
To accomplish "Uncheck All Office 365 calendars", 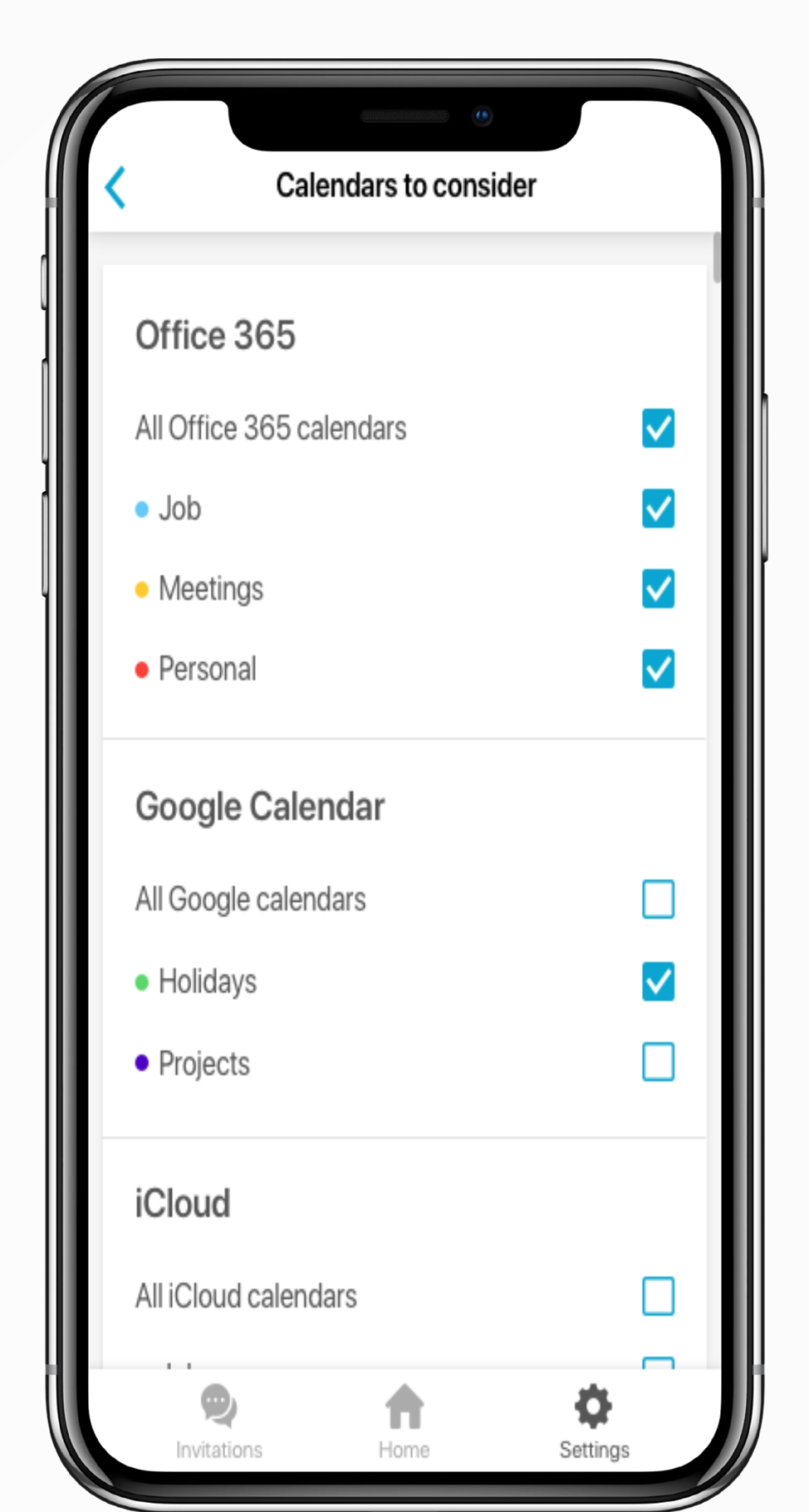I will pos(657,428).
